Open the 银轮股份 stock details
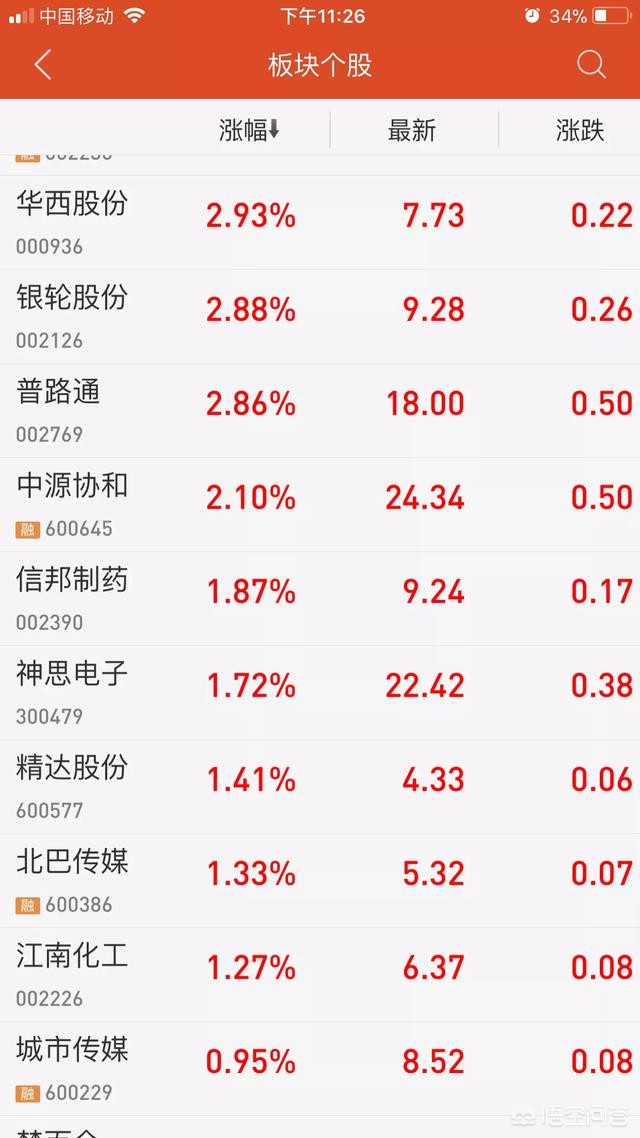Screen dimensions: 640x1138 coord(320,317)
